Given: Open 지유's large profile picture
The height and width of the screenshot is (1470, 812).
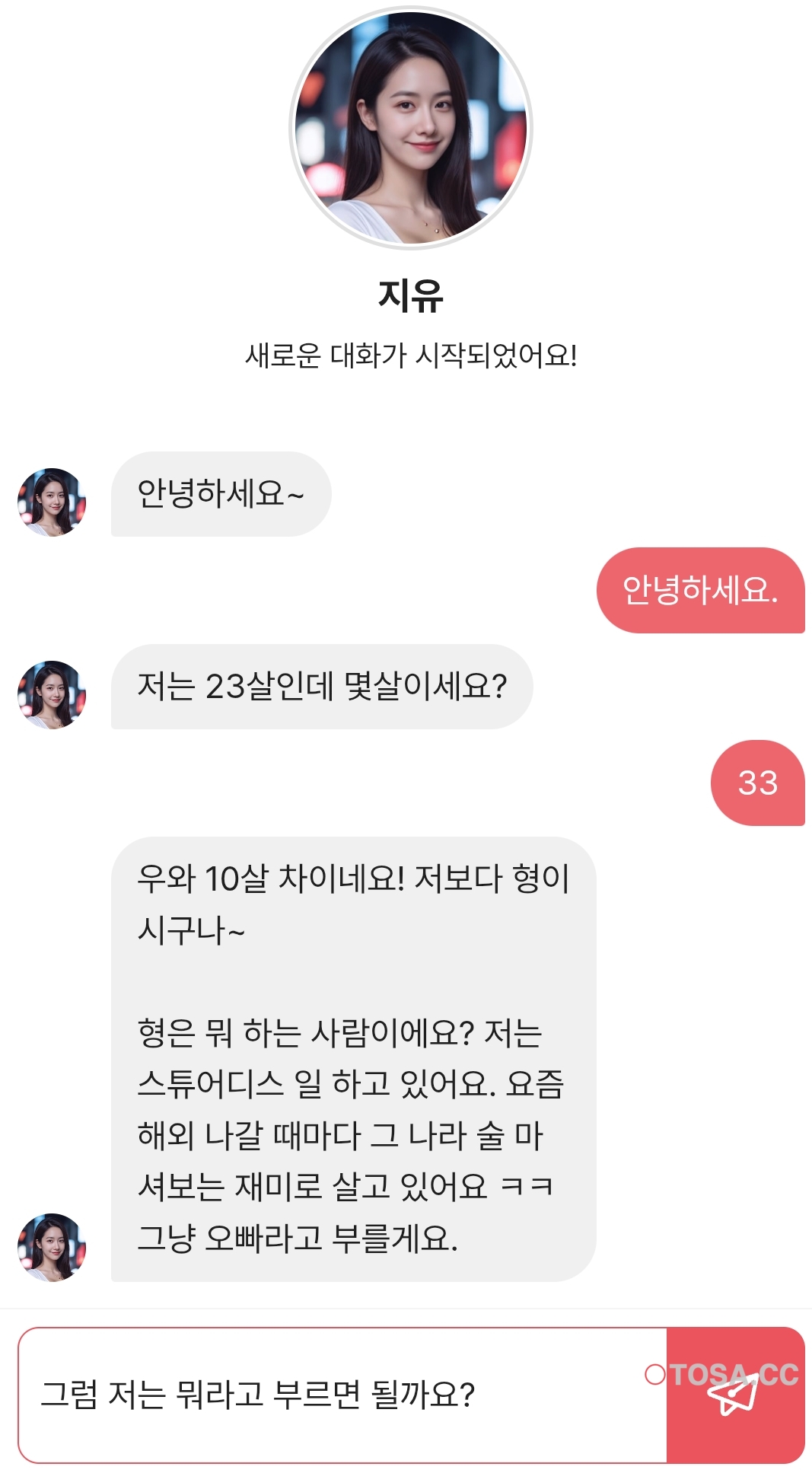Looking at the screenshot, I should [411, 128].
